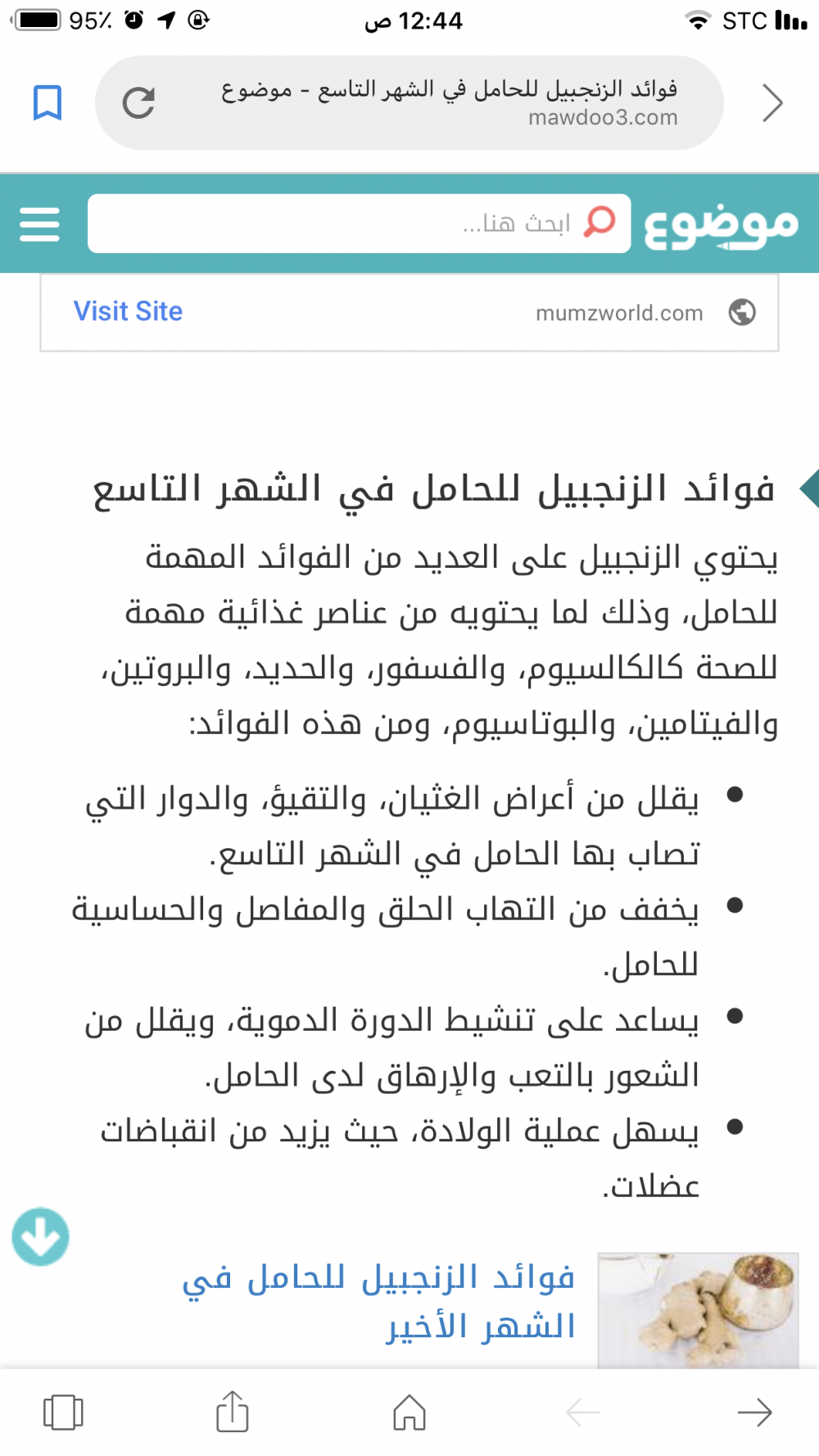Bookmark this page in the browser

(48, 103)
